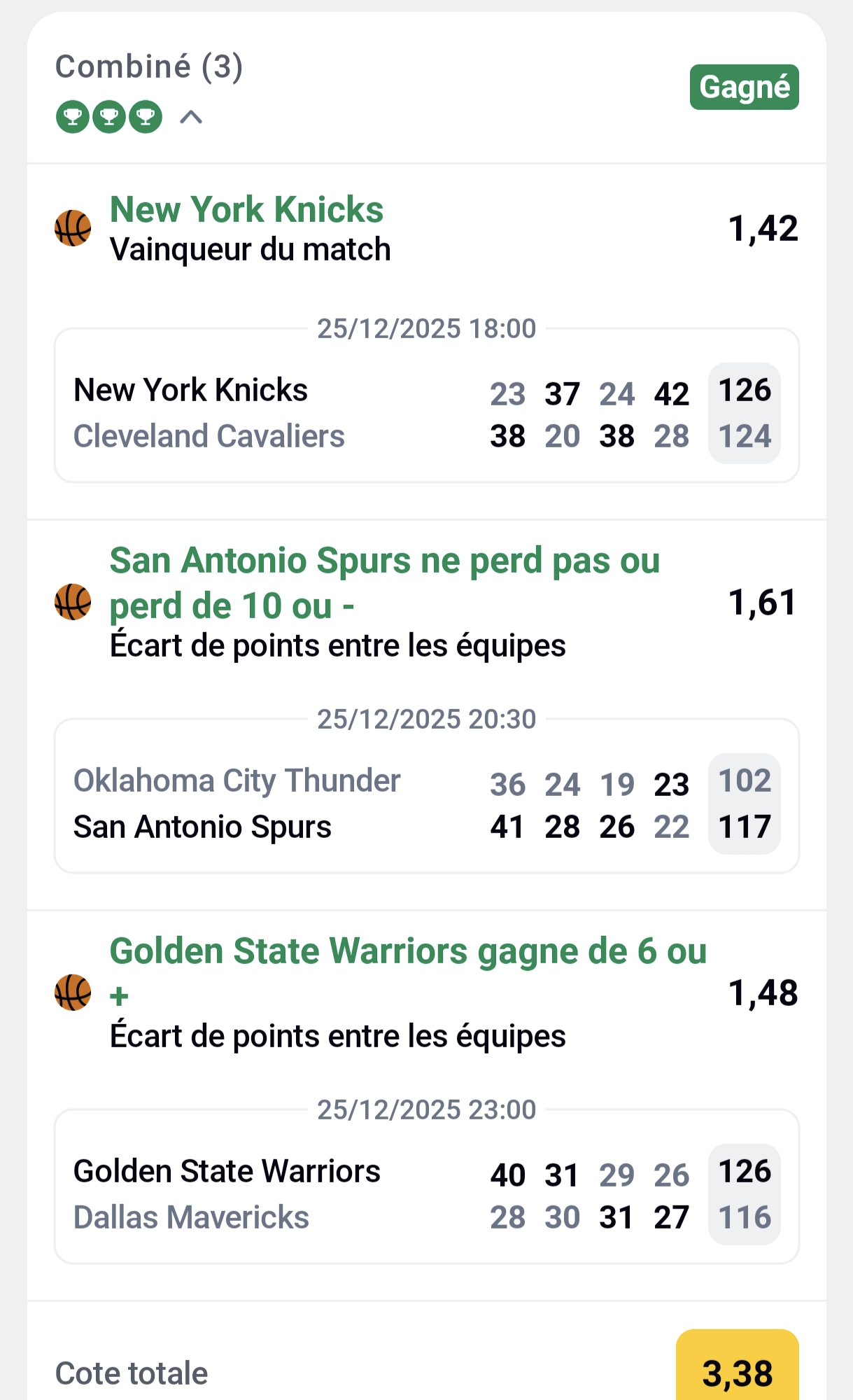The height and width of the screenshot is (1400, 853).
Task: Click the basketball icon next to New York Knicks
Action: (x=73, y=227)
